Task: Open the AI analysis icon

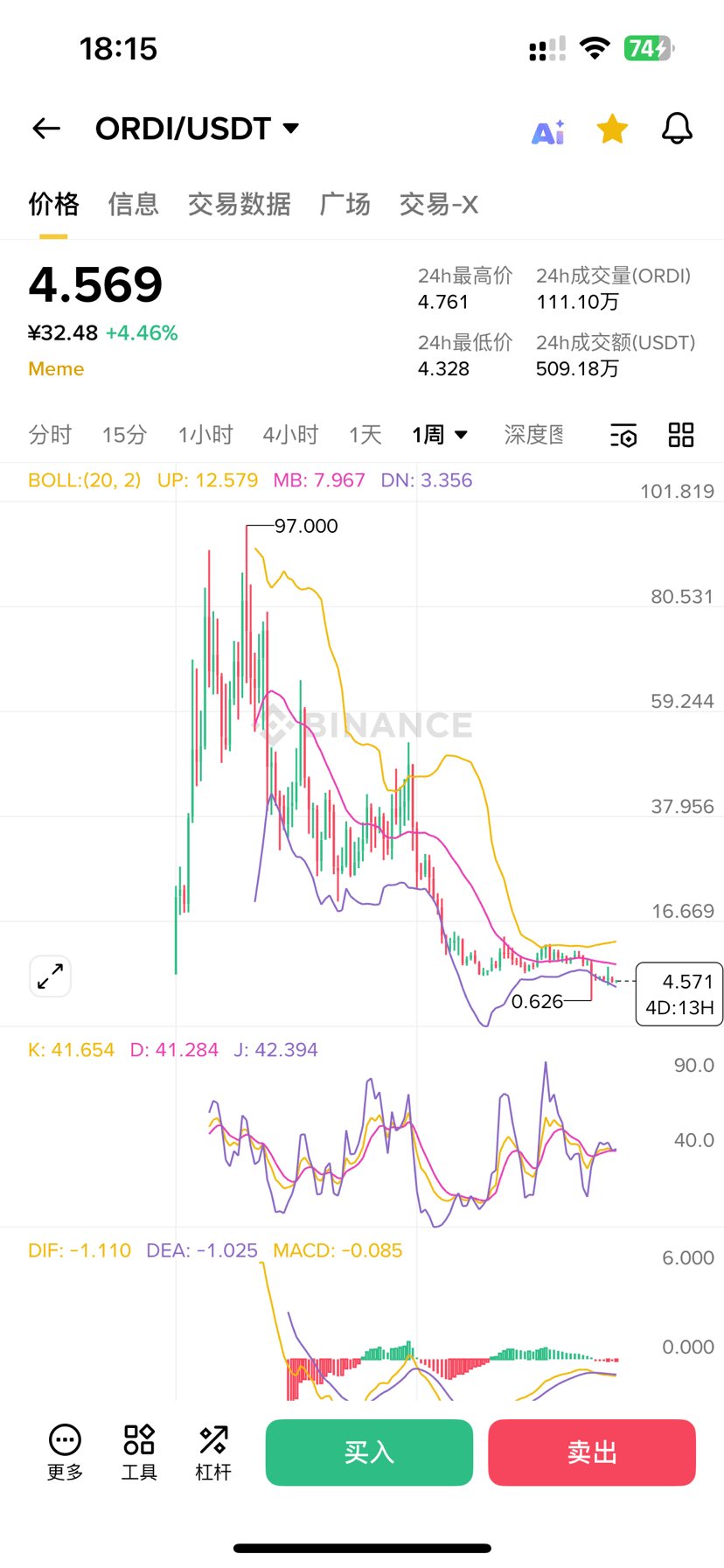Action: pos(548,130)
